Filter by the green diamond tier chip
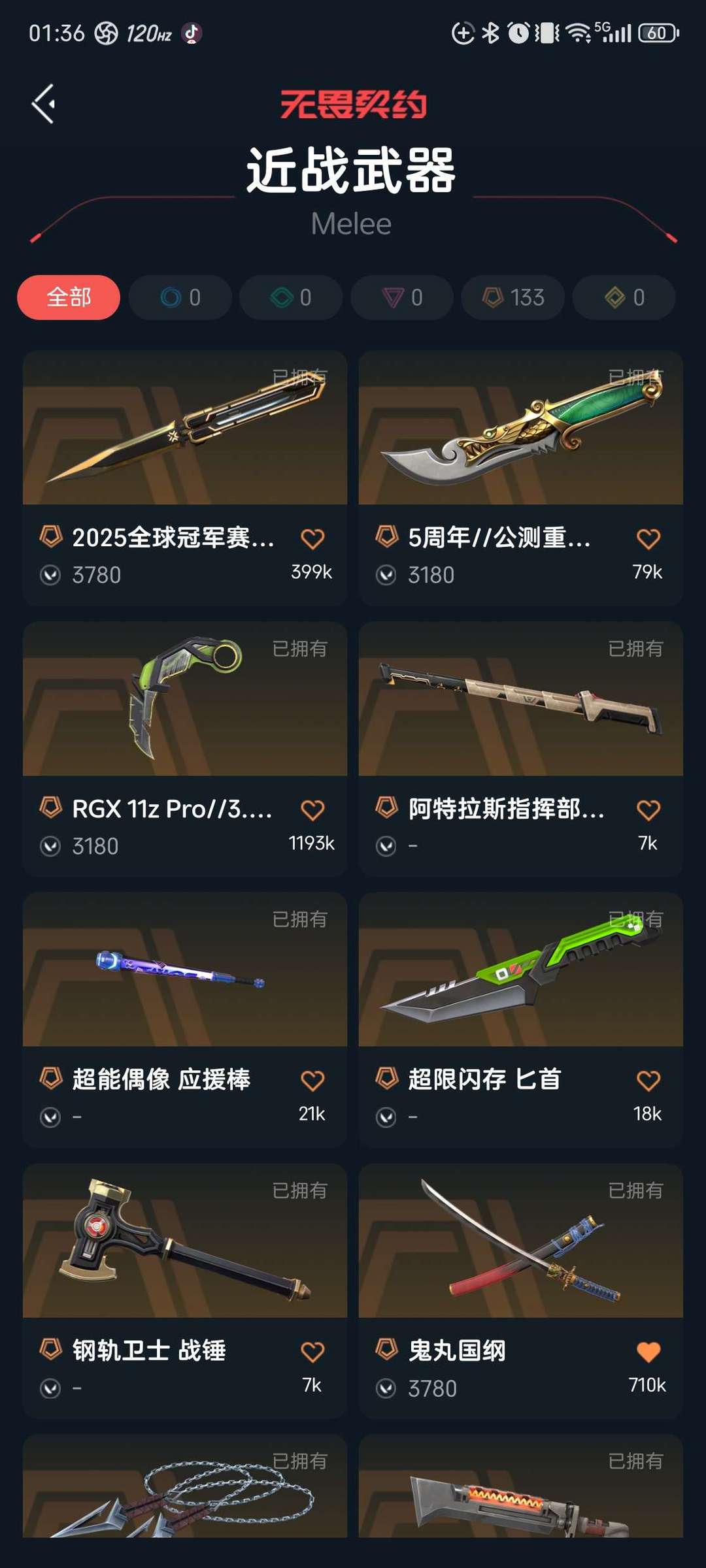The image size is (706, 1568). tap(291, 297)
